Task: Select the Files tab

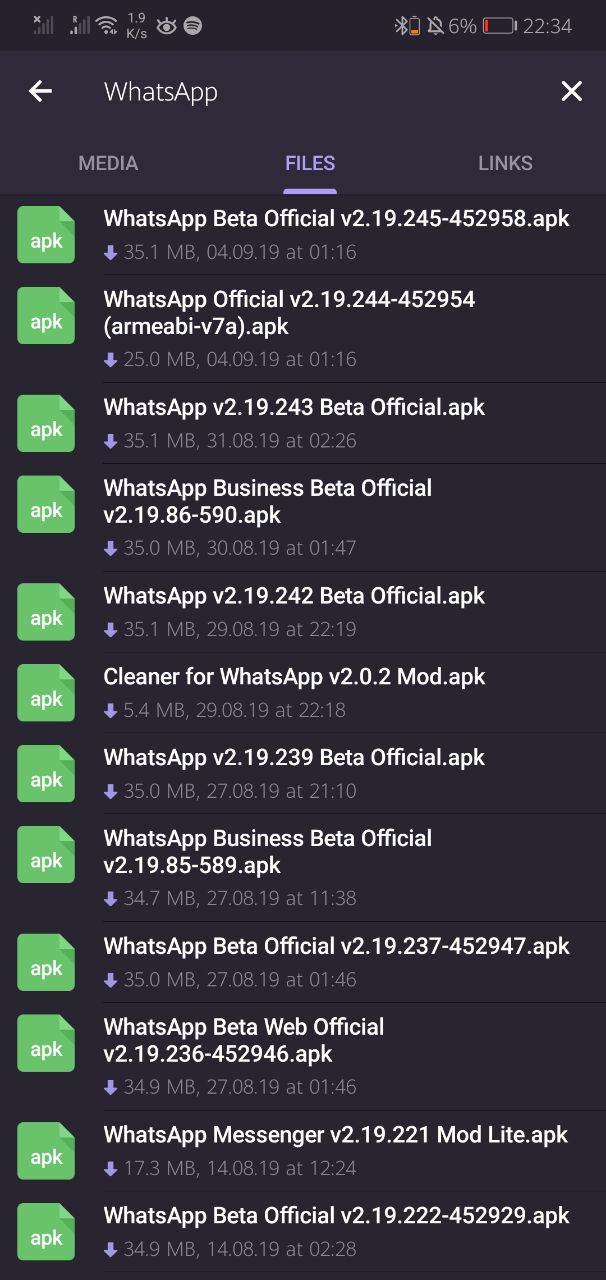Action: [x=310, y=163]
